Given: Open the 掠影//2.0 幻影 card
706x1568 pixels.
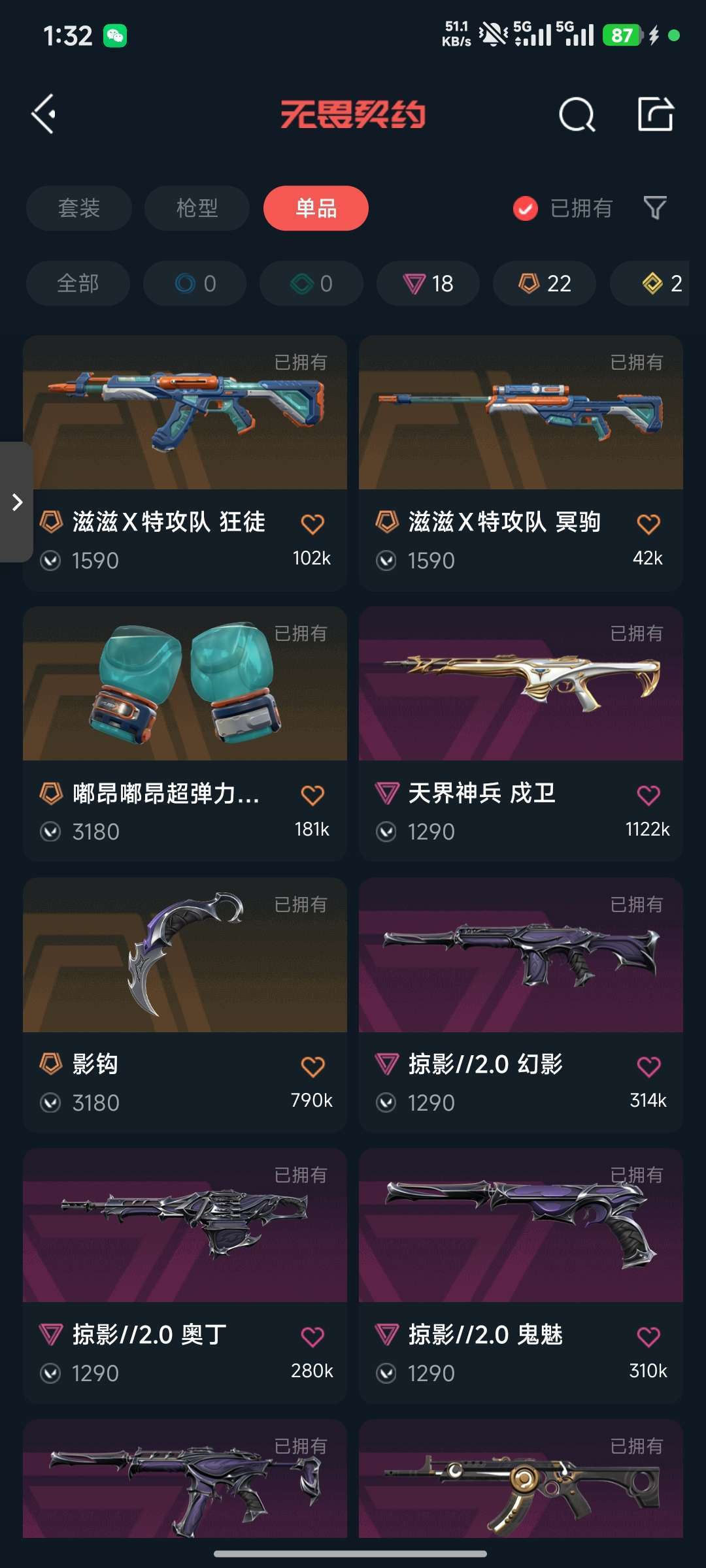Looking at the screenshot, I should click(521, 1005).
